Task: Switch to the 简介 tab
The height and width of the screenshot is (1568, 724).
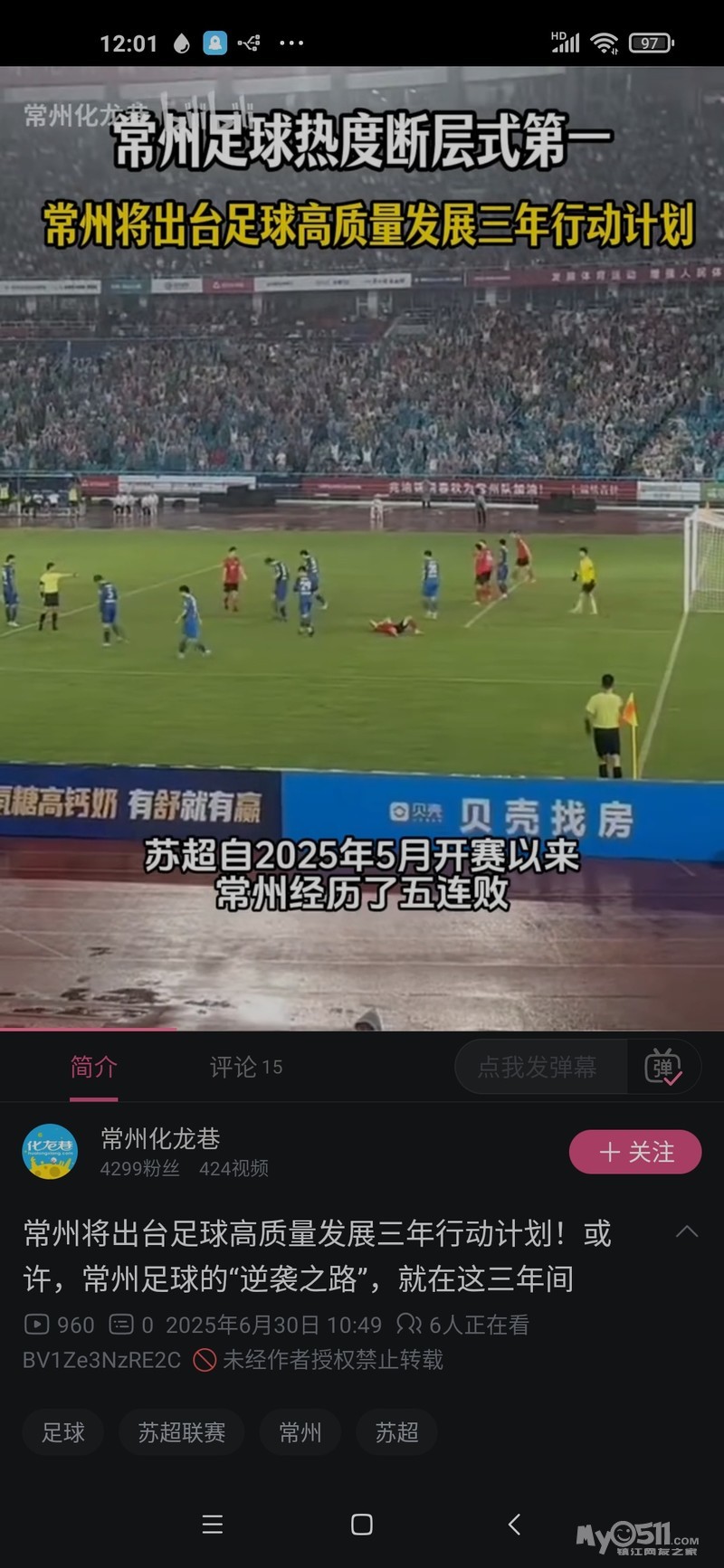Action: pyautogui.click(x=93, y=1068)
